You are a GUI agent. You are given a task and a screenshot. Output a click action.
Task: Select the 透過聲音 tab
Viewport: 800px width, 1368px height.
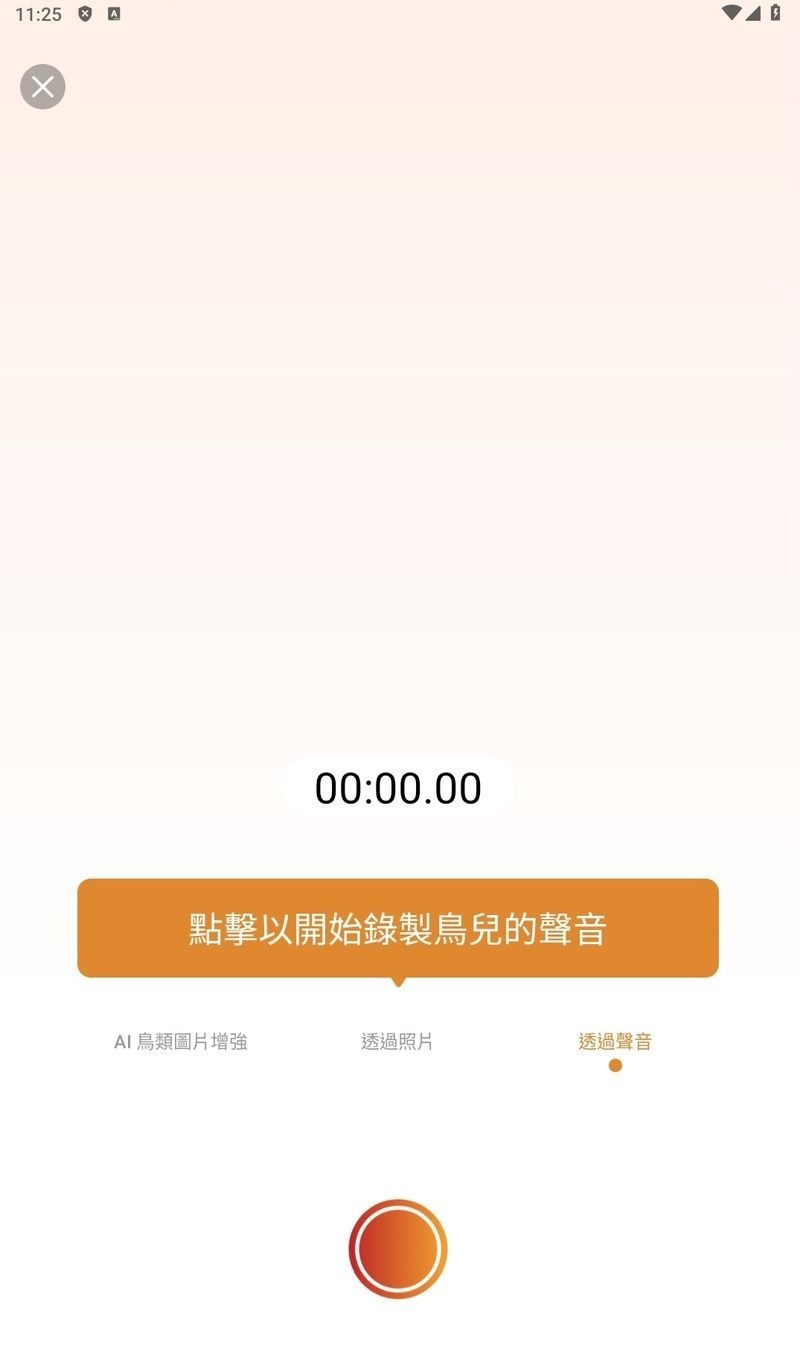pos(615,1042)
